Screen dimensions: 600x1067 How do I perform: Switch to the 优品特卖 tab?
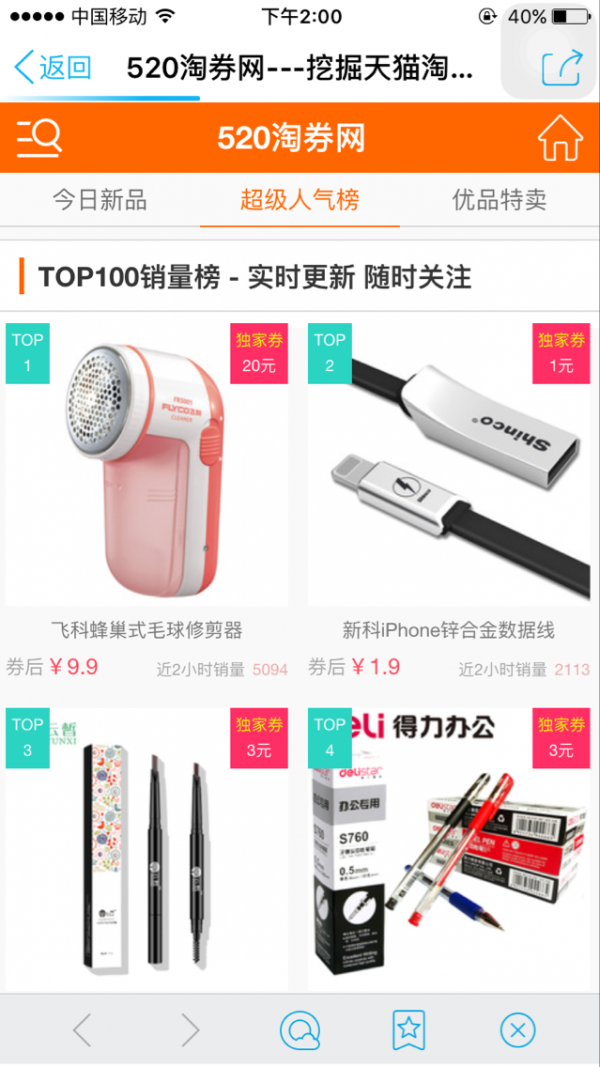[x=499, y=200]
